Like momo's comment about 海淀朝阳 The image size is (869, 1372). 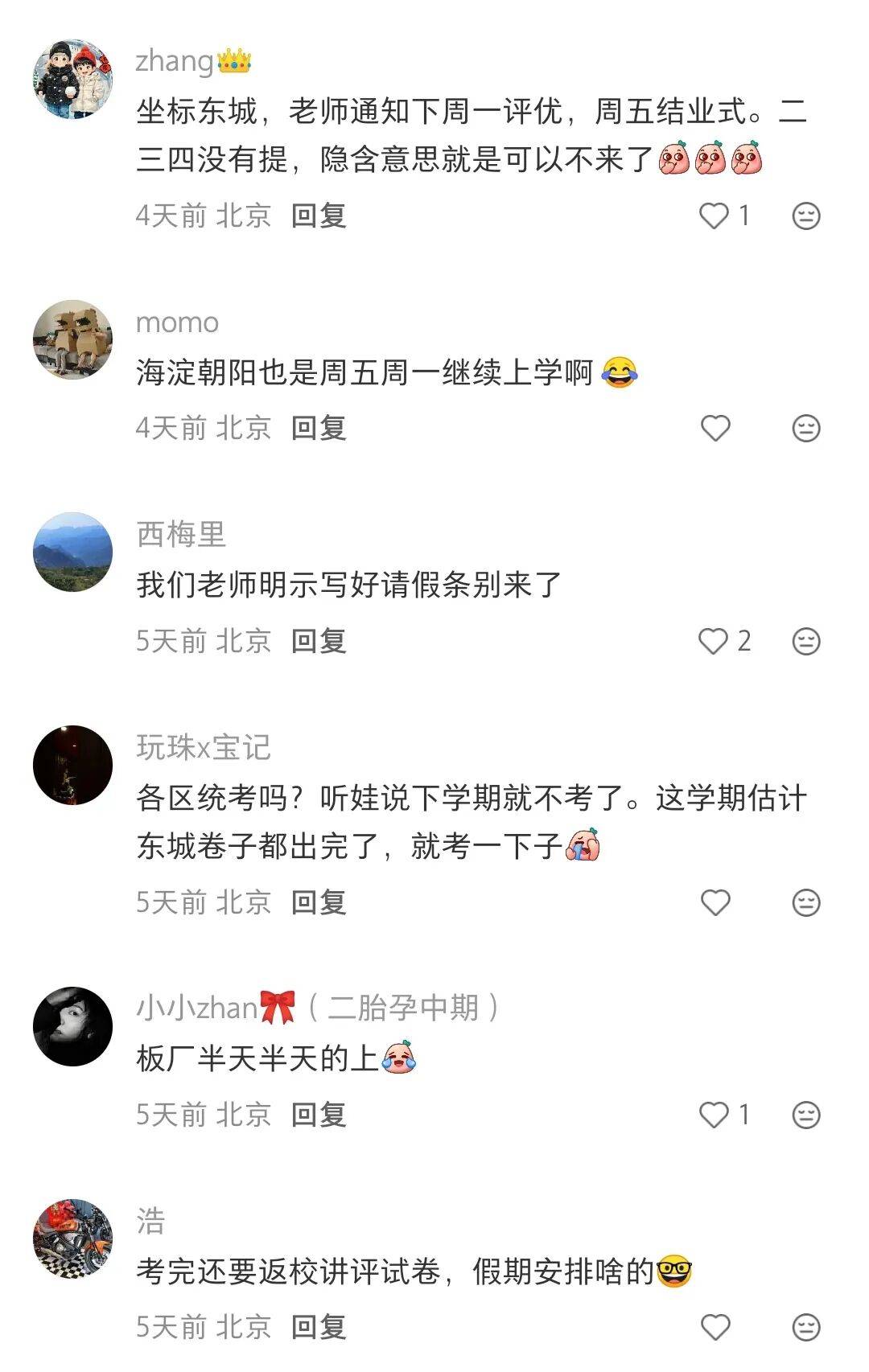coord(715,428)
